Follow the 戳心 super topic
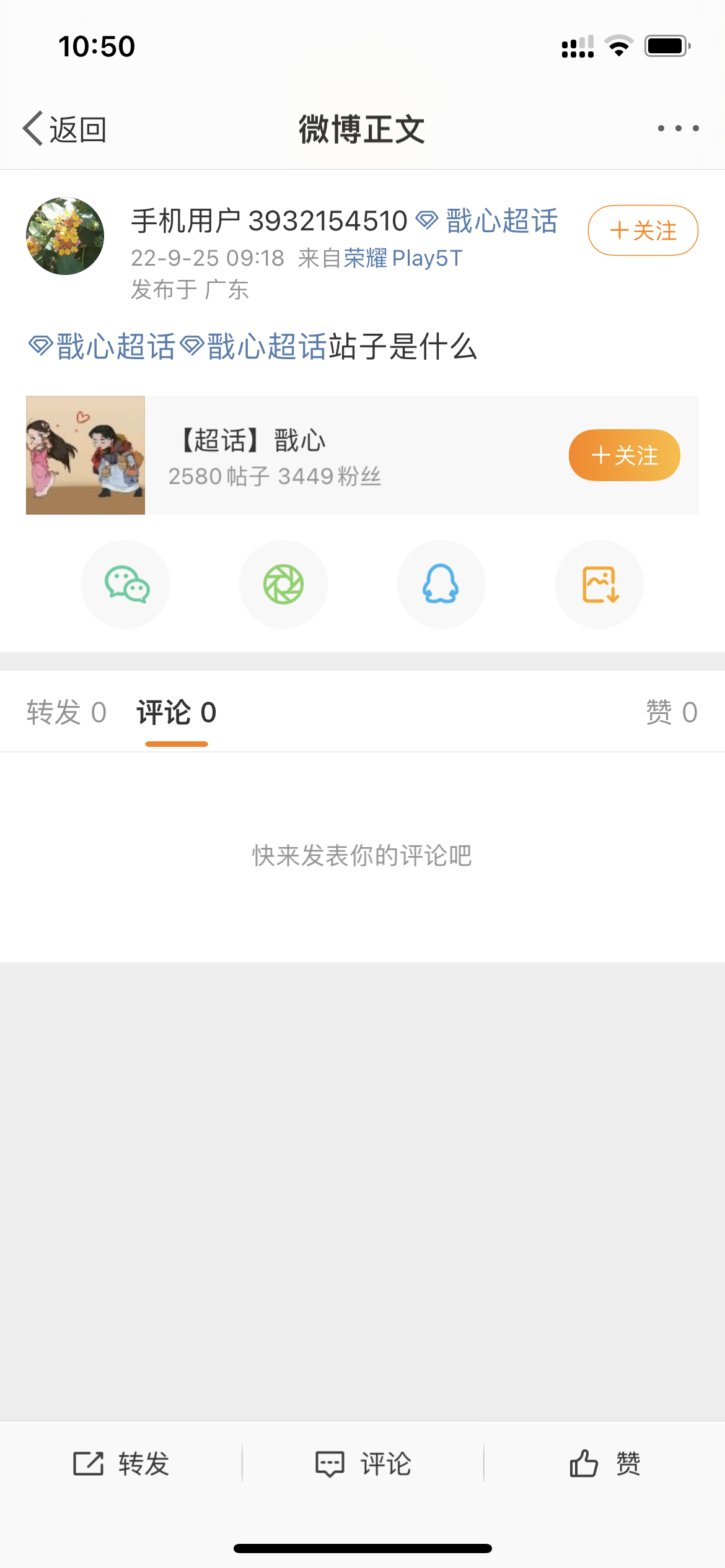Screen dimensions: 725x1568 tap(624, 455)
